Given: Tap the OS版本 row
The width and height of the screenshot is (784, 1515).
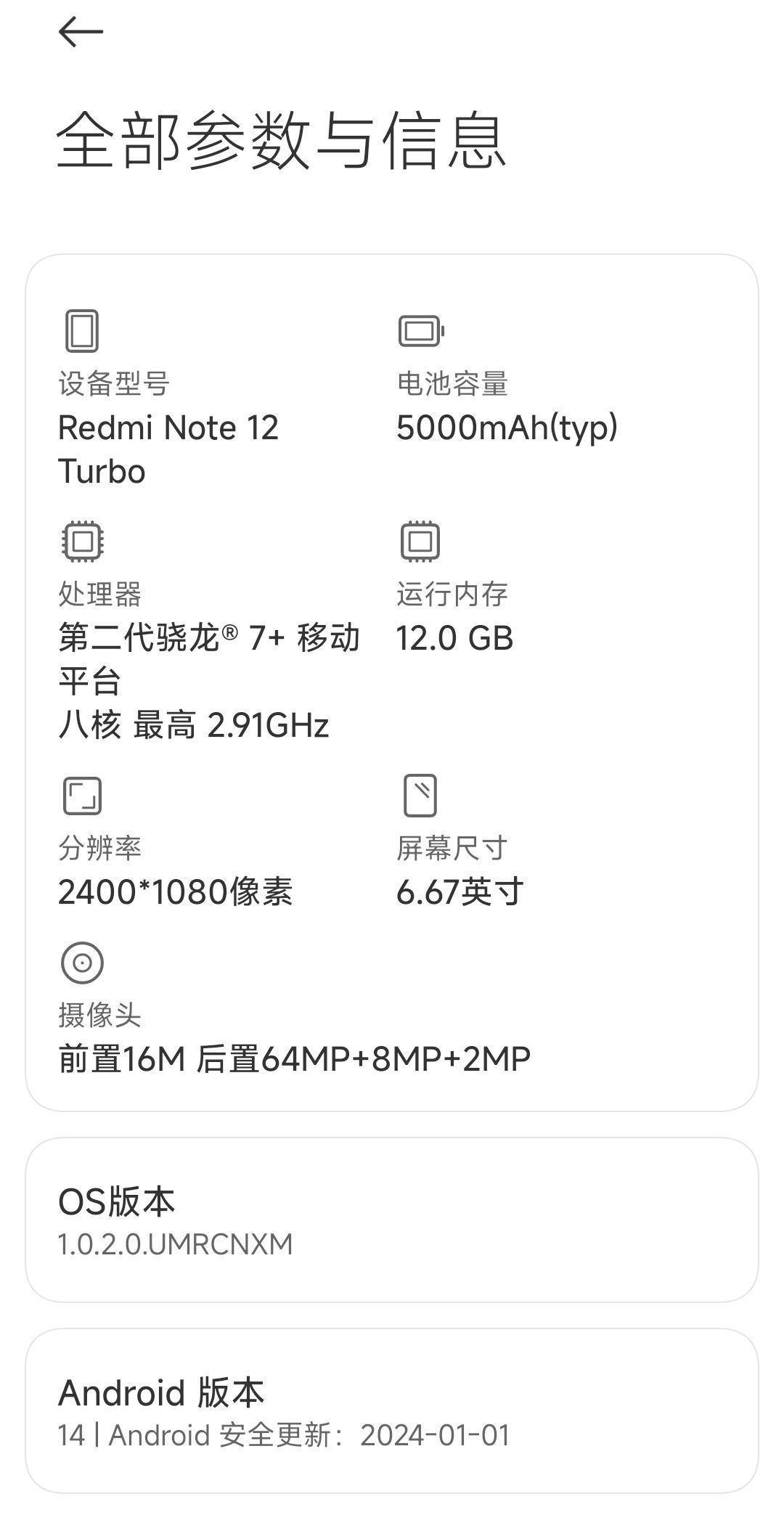Looking at the screenshot, I should 392,1220.
